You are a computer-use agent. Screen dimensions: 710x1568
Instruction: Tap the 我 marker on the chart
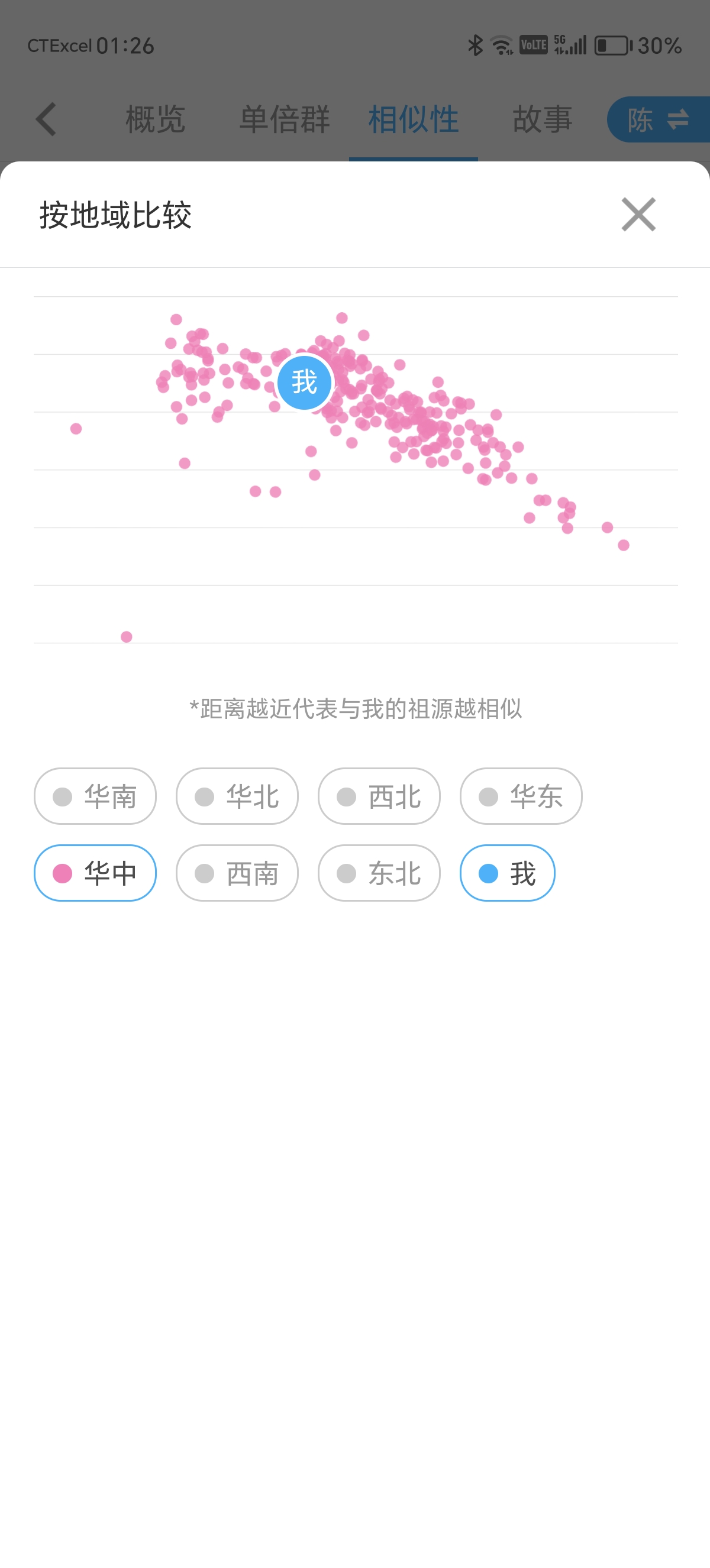pos(305,383)
